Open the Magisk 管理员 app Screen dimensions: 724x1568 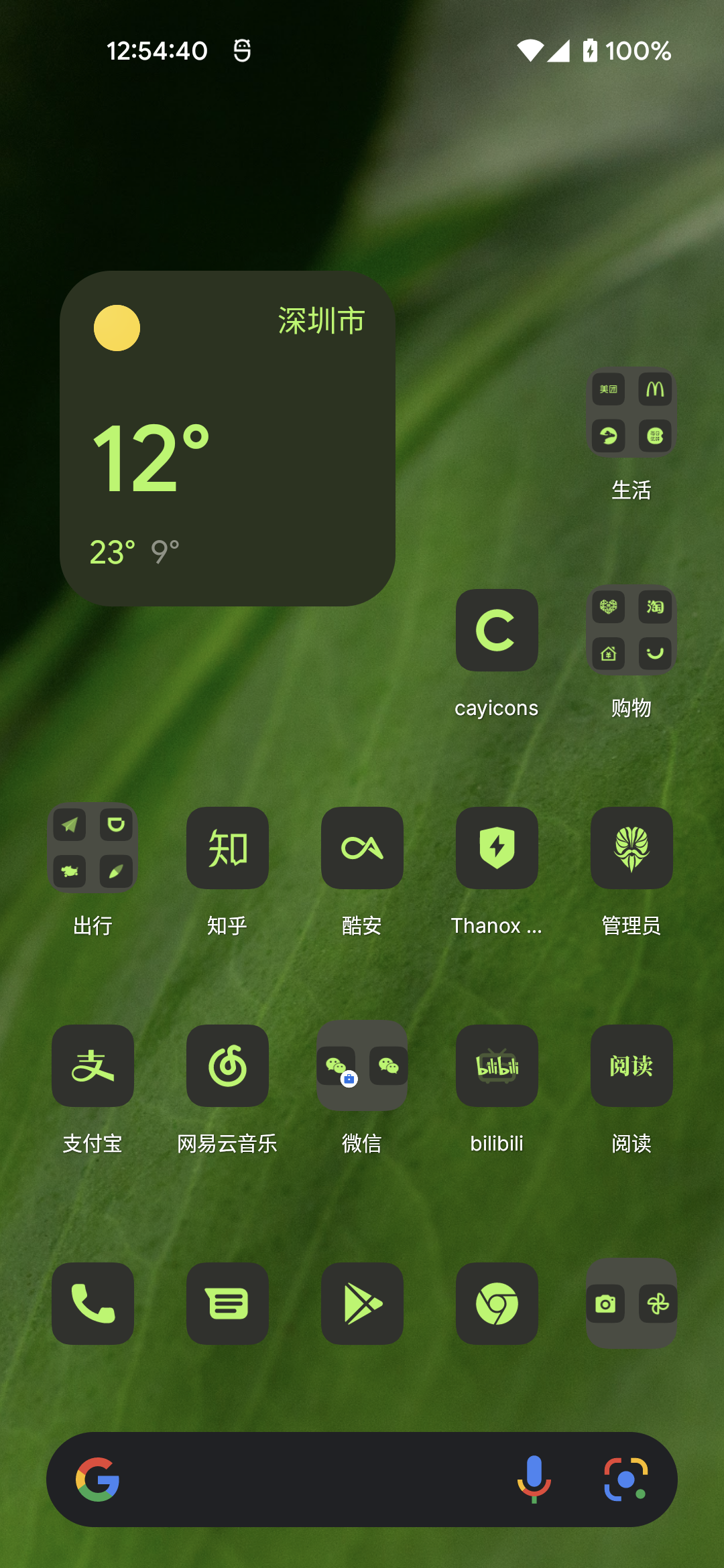631,848
